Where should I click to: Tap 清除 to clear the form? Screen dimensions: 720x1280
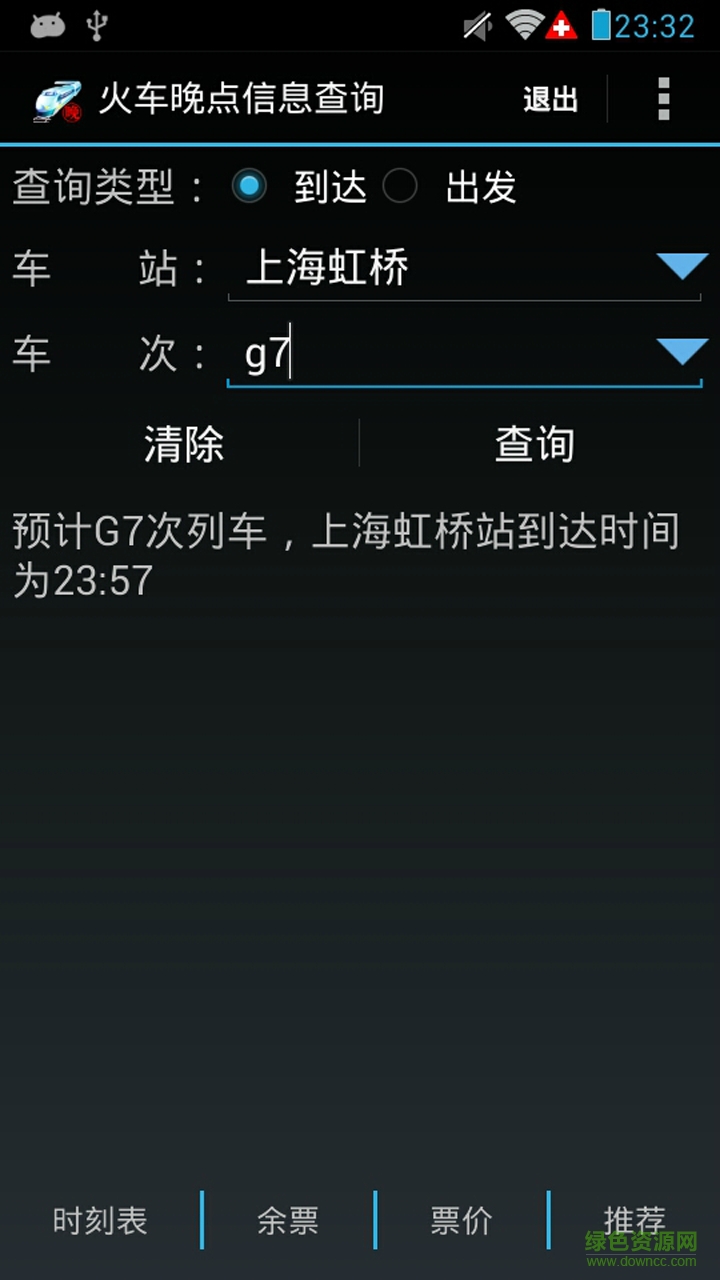point(184,444)
